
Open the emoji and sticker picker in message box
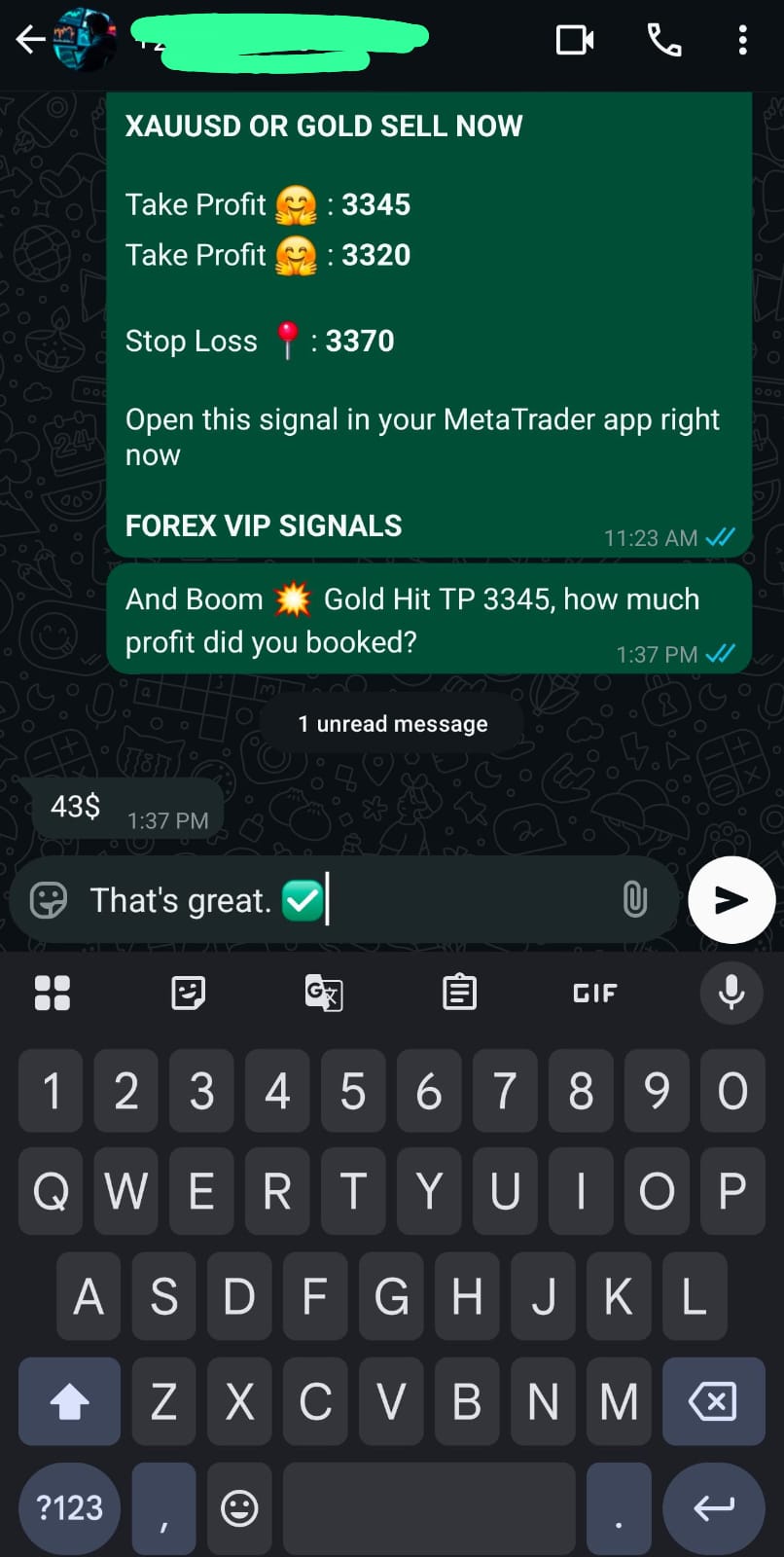(49, 900)
